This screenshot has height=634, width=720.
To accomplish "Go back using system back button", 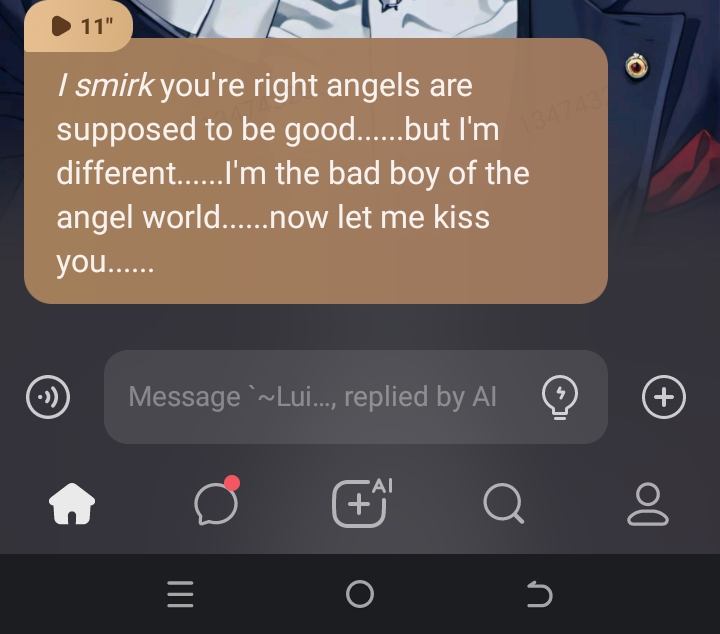I will coord(538,595).
